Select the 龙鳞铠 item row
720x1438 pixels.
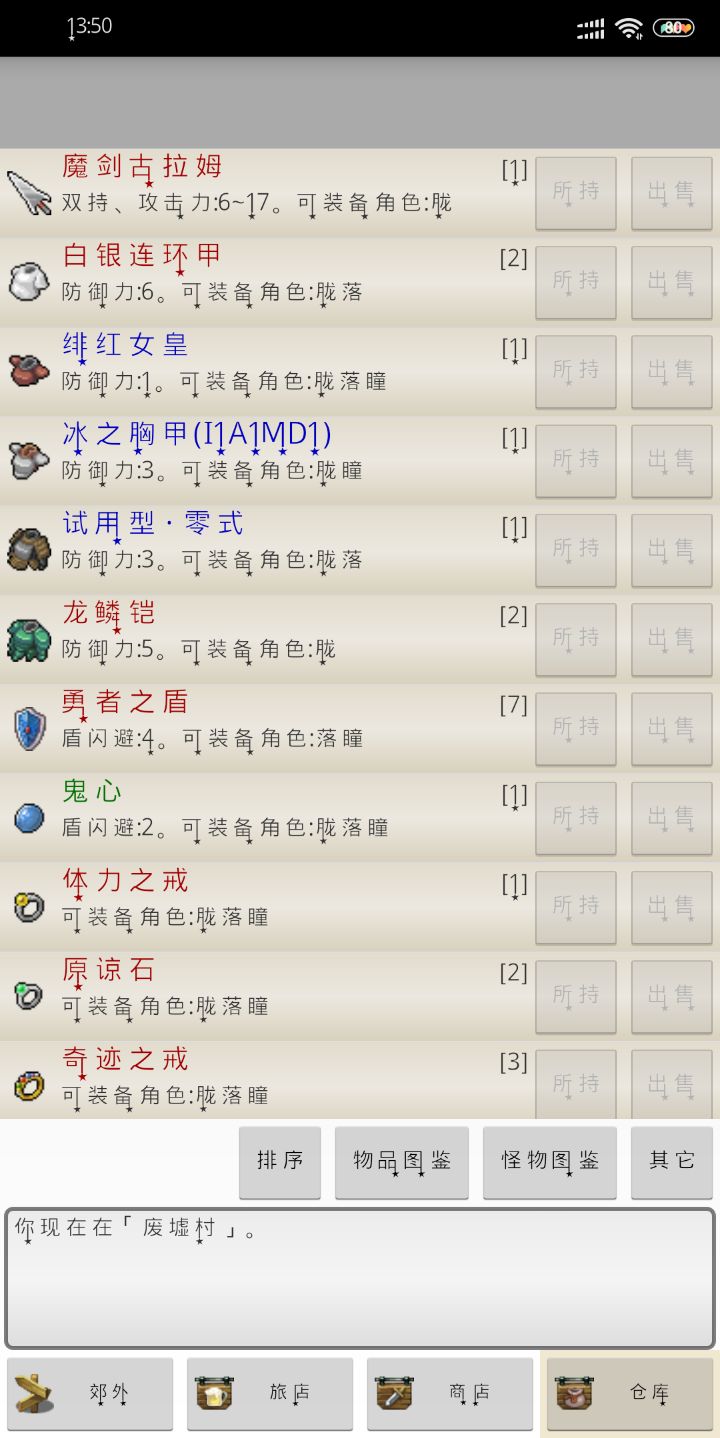coord(260,638)
